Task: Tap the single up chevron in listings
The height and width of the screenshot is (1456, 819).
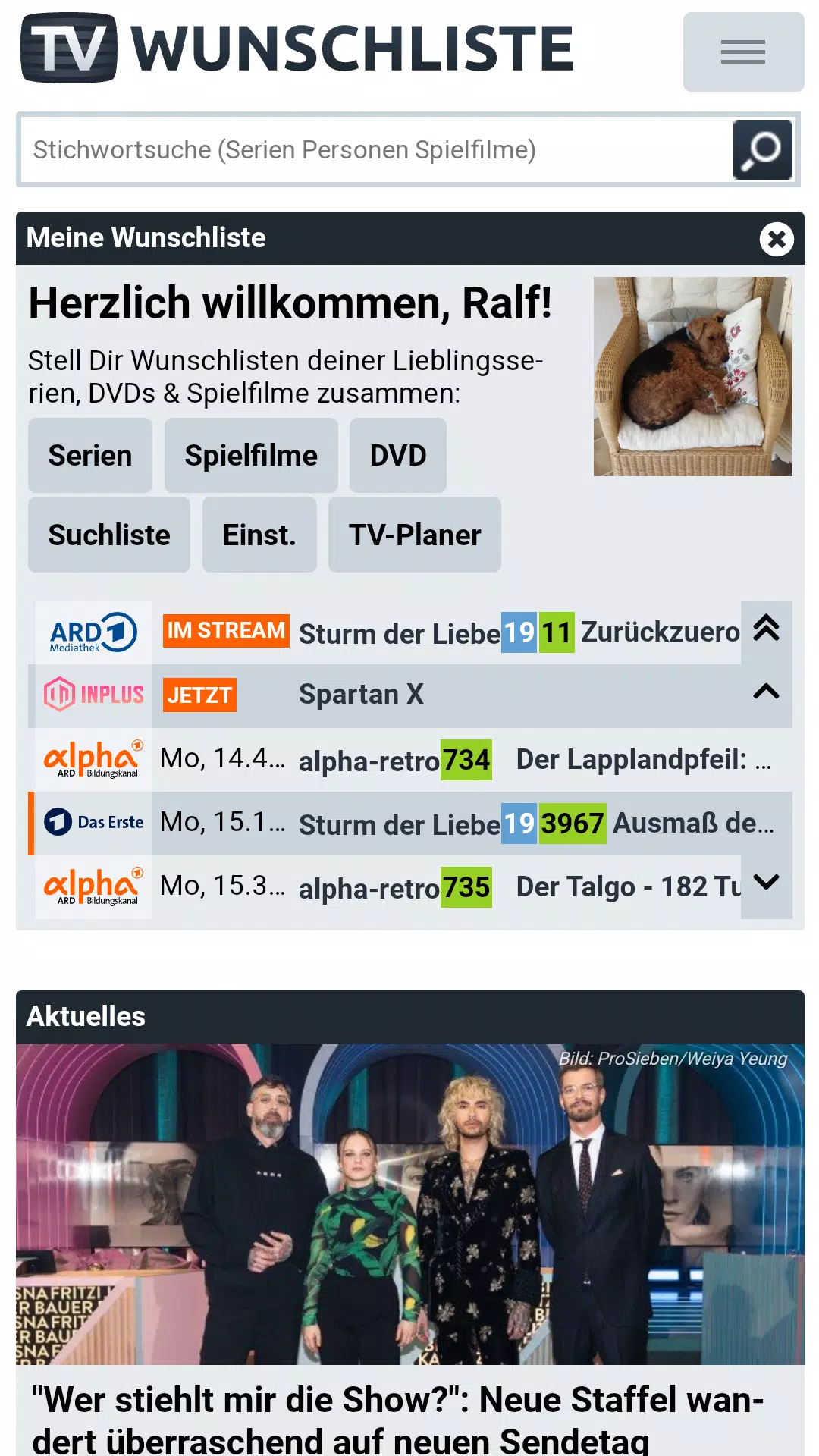Action: (766, 692)
